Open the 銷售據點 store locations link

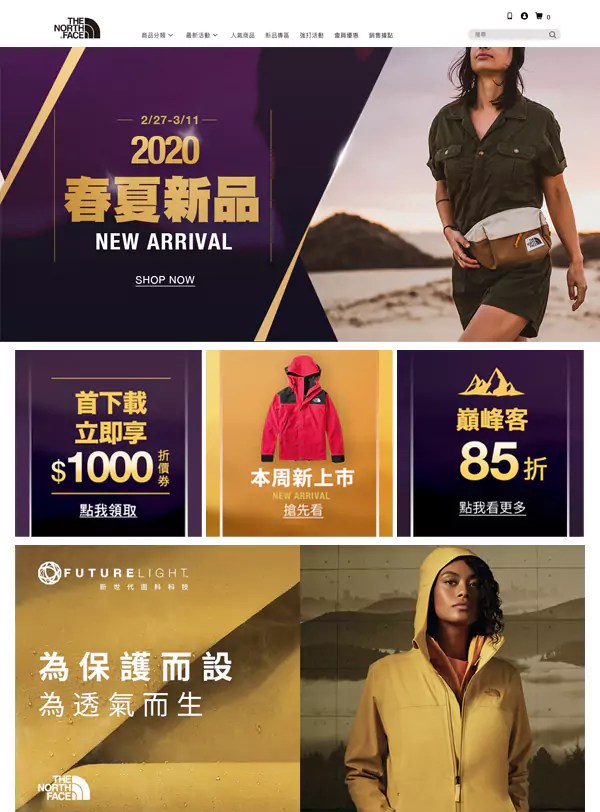[x=381, y=35]
